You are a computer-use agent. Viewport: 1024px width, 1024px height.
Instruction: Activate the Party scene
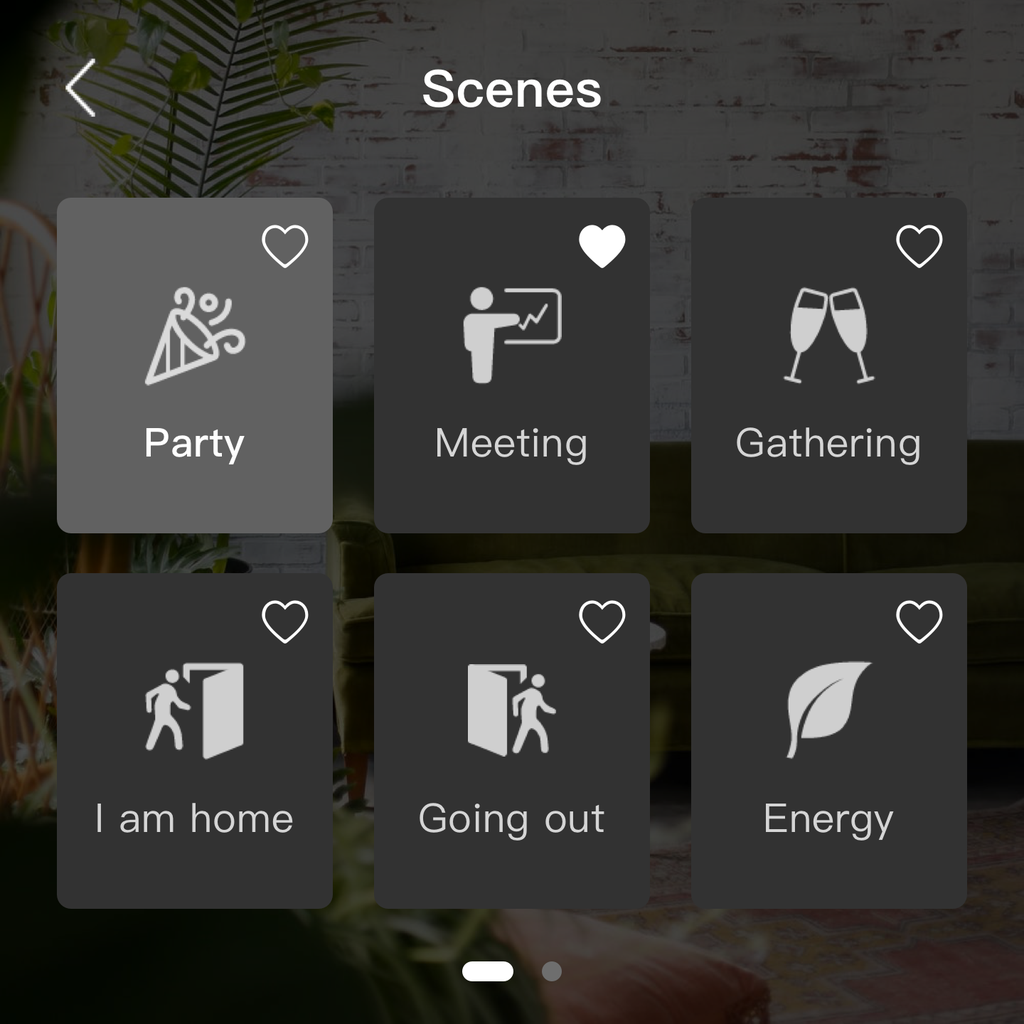pos(194,380)
